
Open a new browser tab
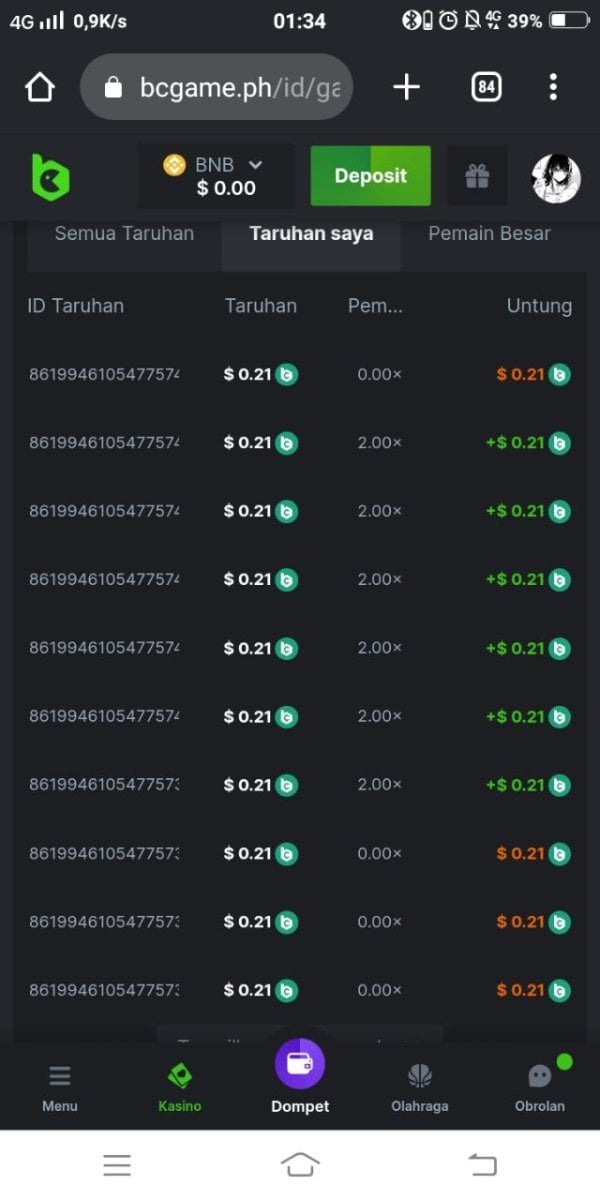(406, 88)
